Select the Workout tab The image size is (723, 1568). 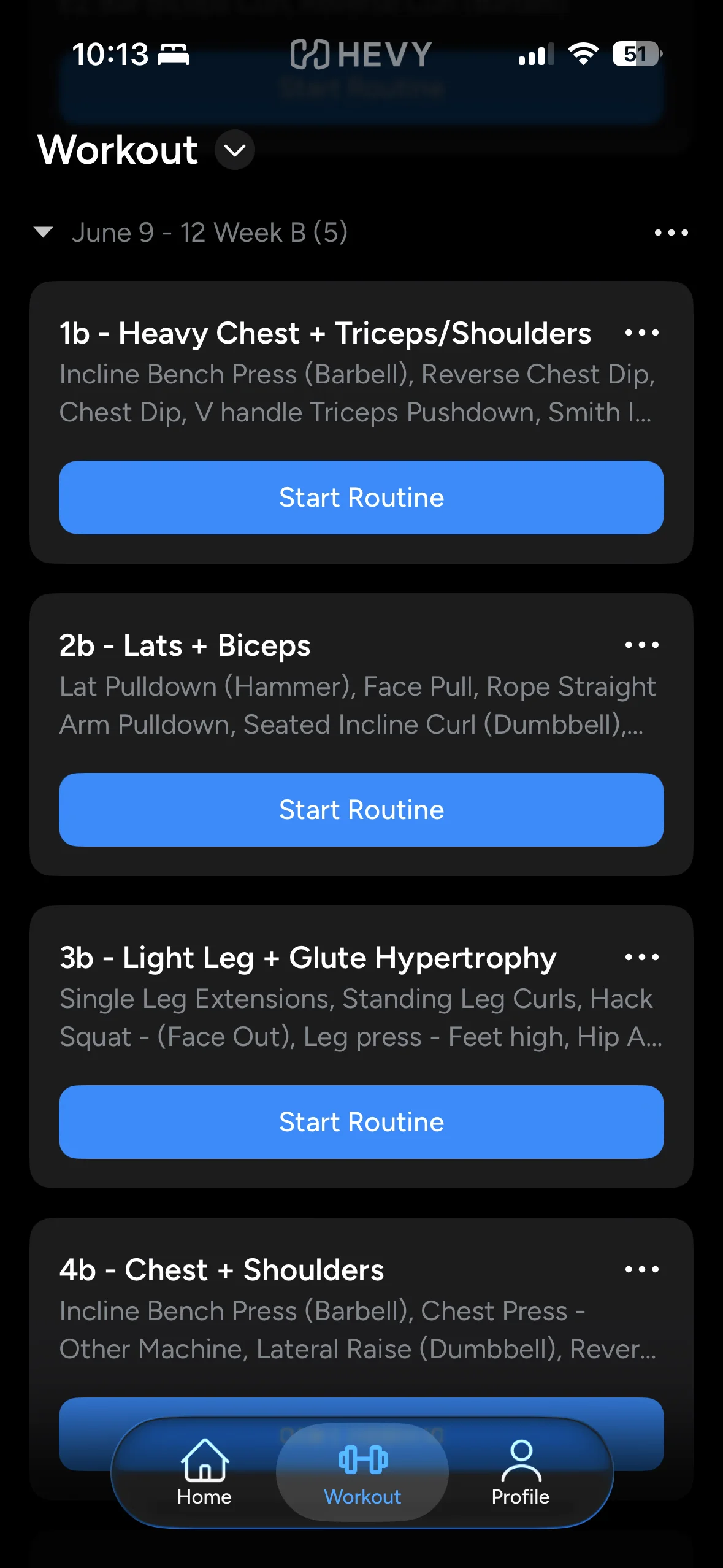pyautogui.click(x=362, y=1472)
